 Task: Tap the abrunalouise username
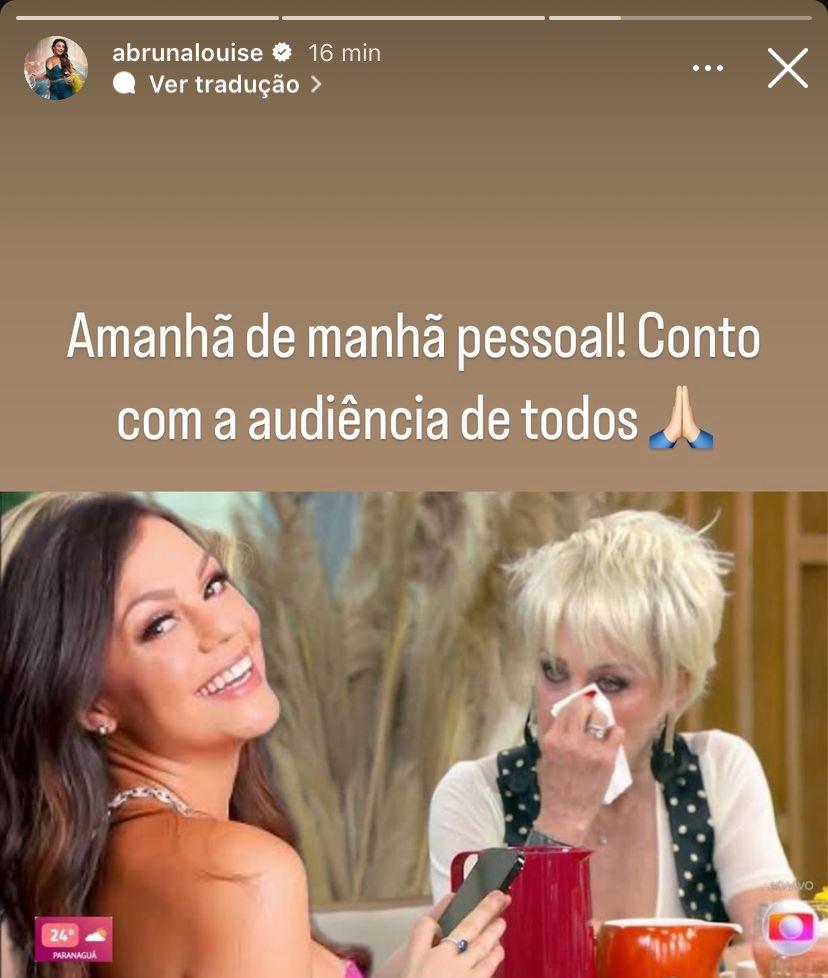pyautogui.click(x=188, y=53)
